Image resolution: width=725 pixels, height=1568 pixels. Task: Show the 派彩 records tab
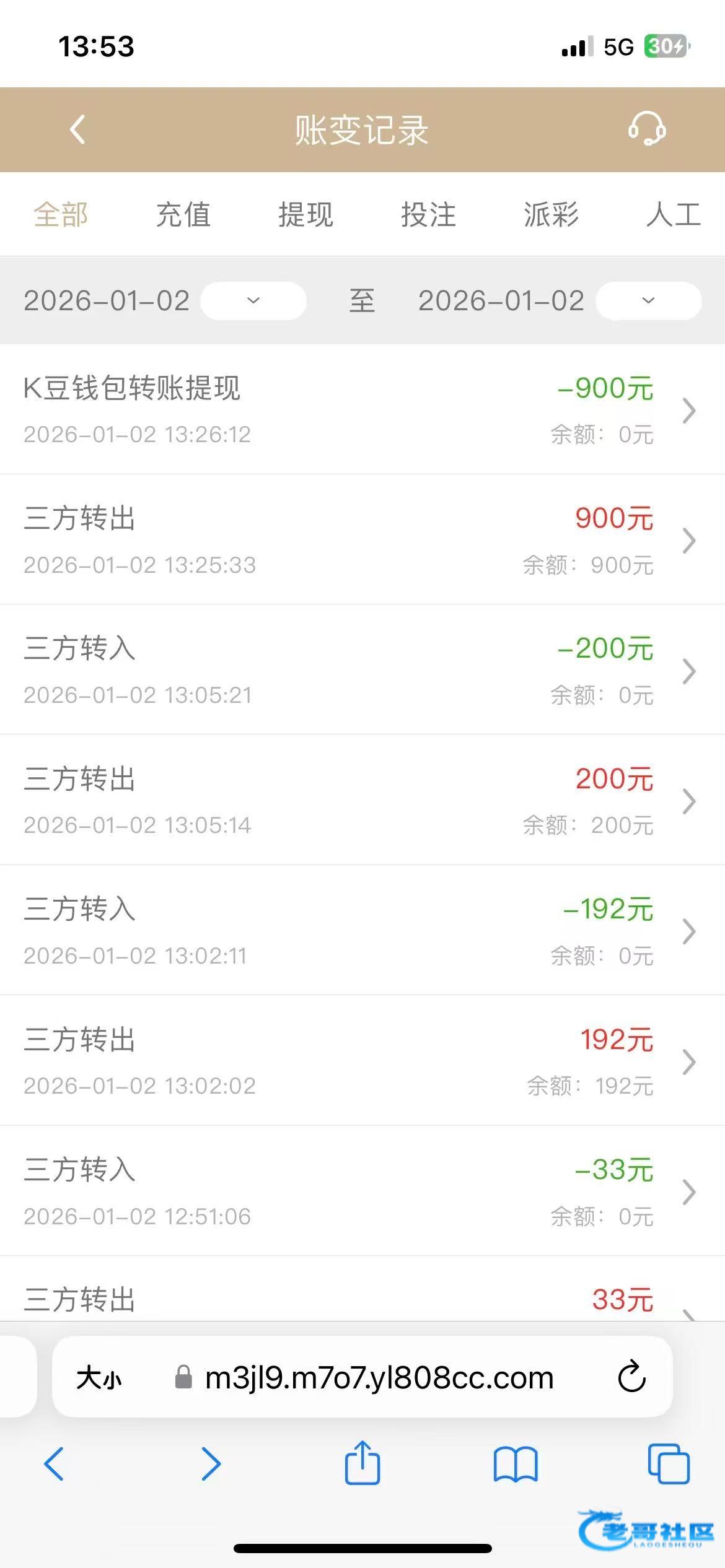pyautogui.click(x=551, y=215)
